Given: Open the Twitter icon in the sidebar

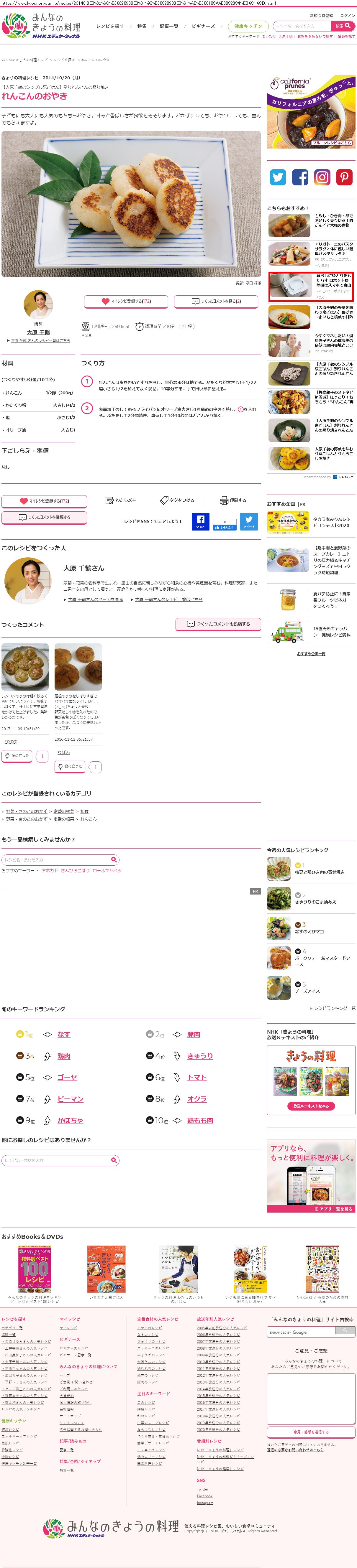Looking at the screenshot, I should 279,177.
